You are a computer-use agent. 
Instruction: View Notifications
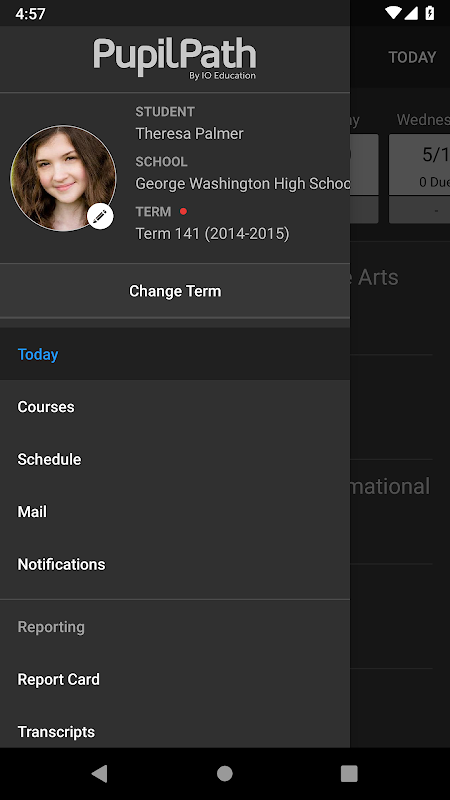click(175, 564)
